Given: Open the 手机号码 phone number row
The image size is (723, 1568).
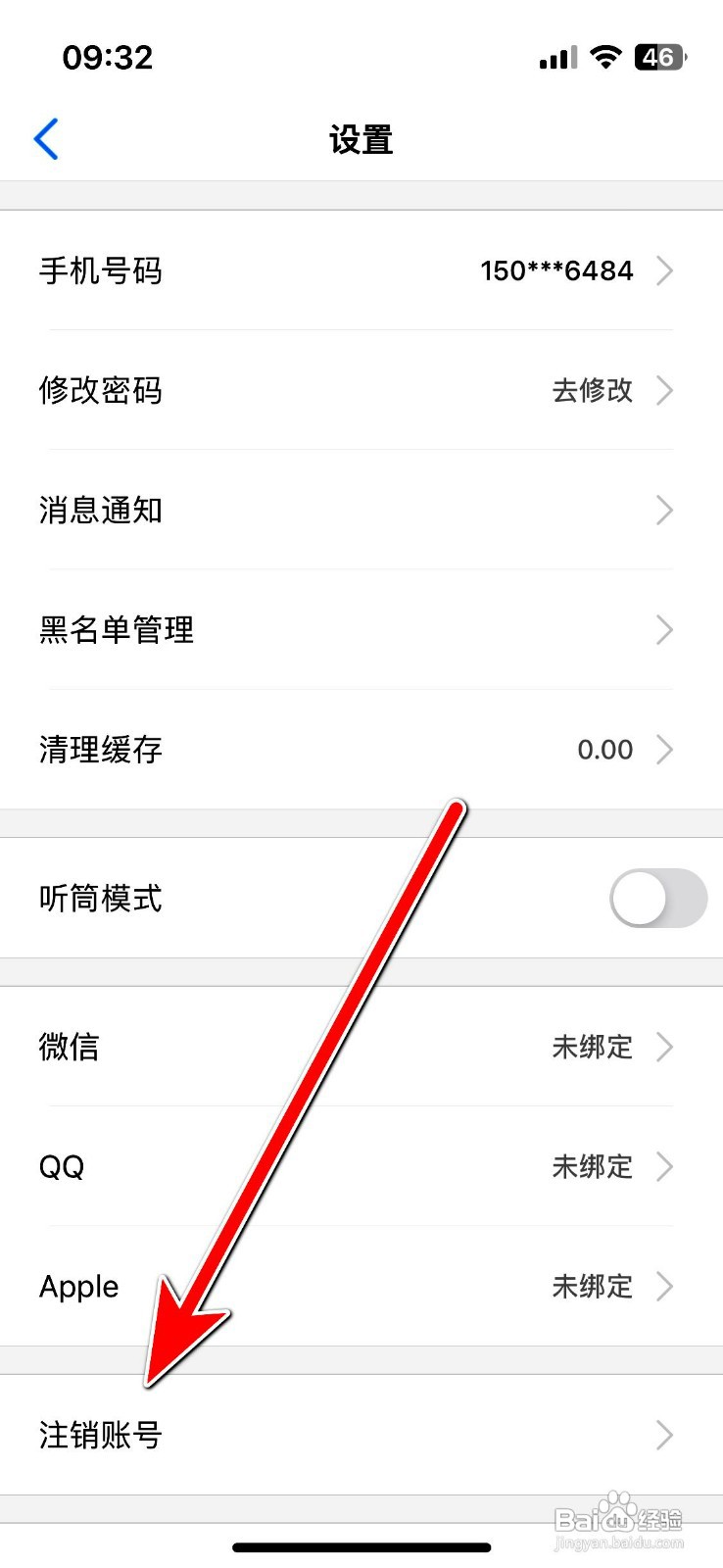Looking at the screenshot, I should (x=361, y=271).
